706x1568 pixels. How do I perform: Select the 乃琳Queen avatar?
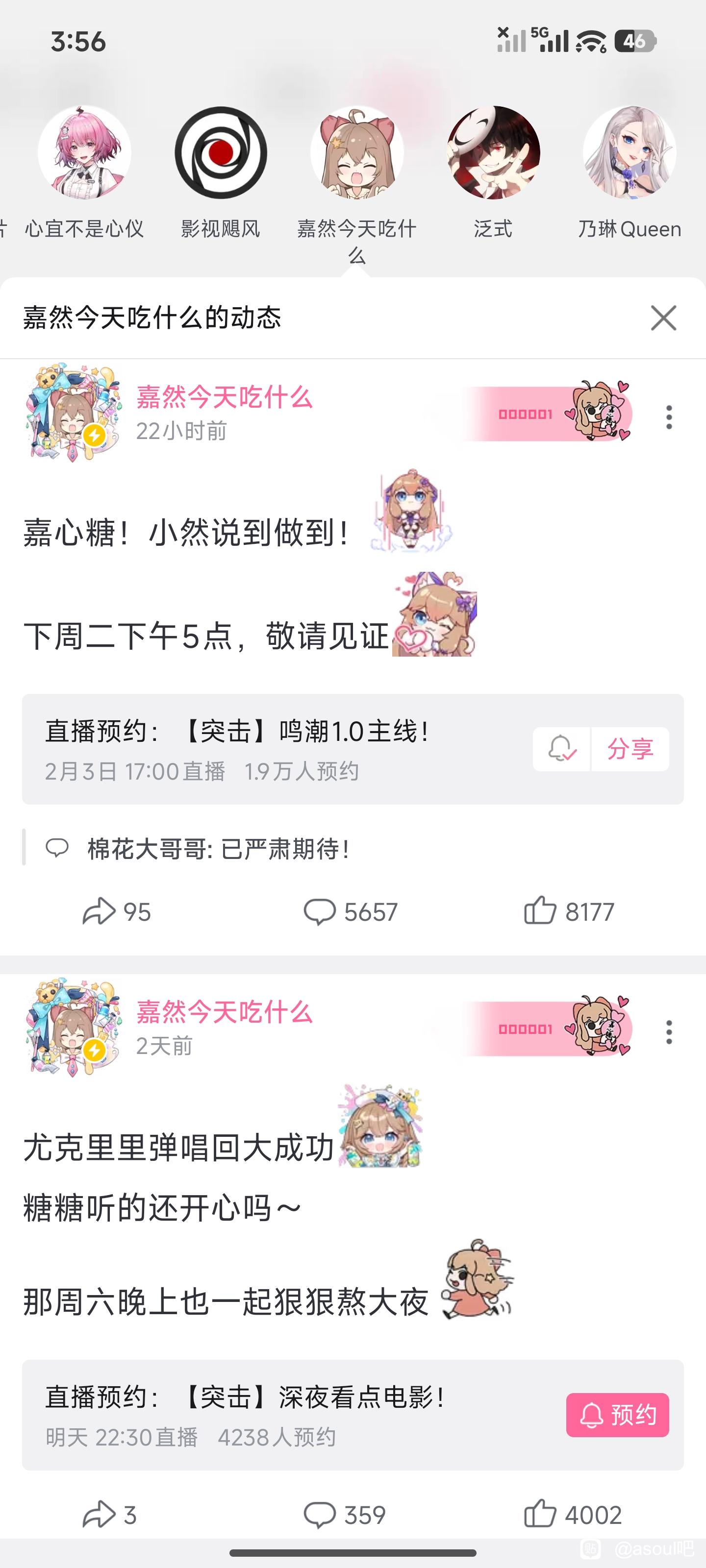629,153
